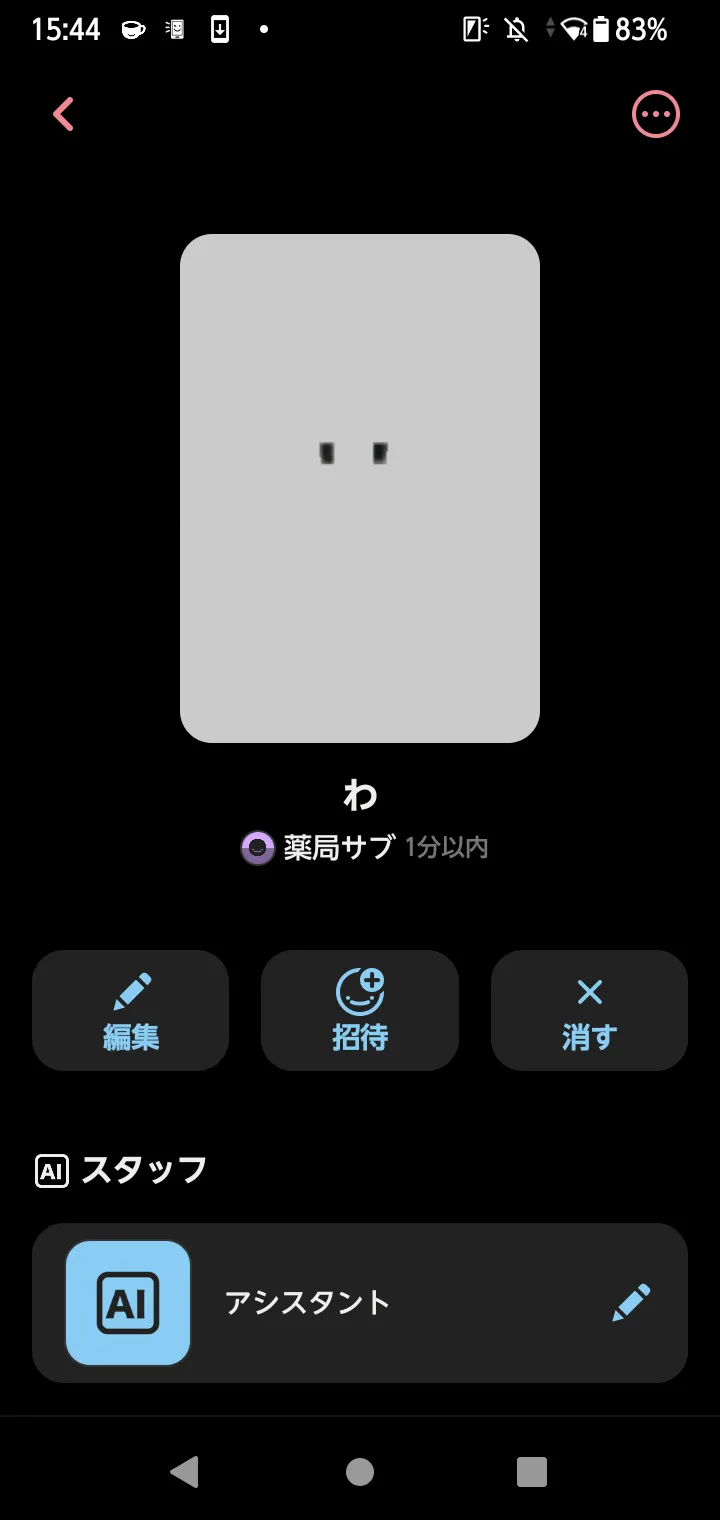Tap the 招待 invite button
The image size is (720, 1520).
click(x=360, y=1010)
